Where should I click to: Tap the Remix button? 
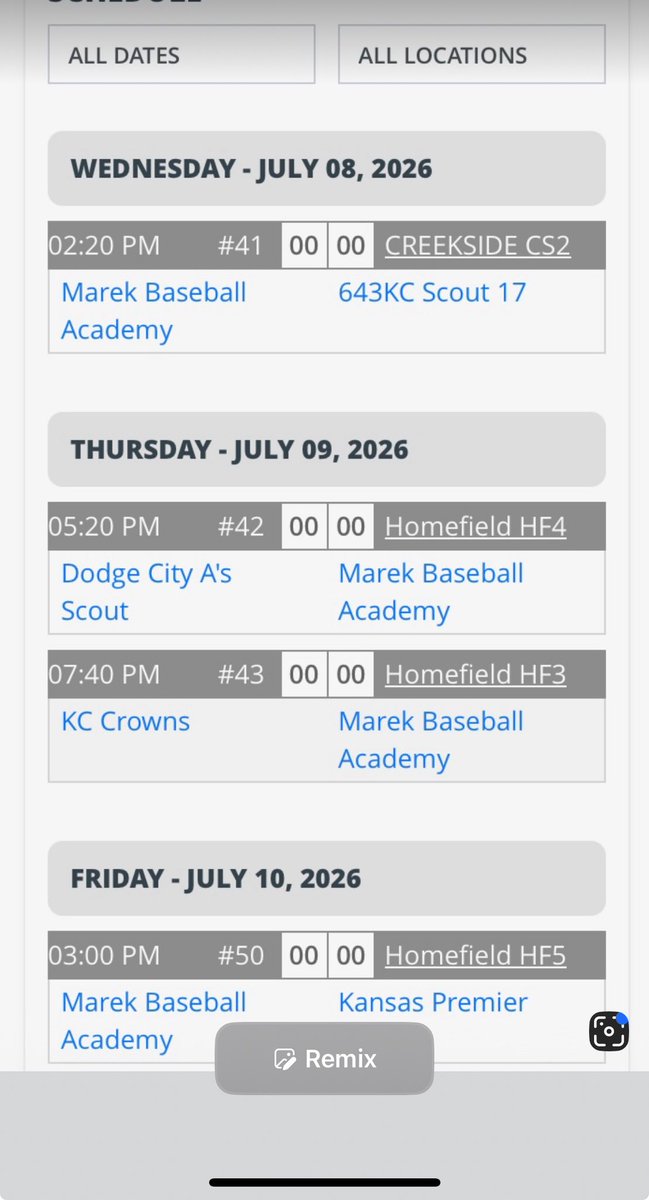click(325, 1058)
